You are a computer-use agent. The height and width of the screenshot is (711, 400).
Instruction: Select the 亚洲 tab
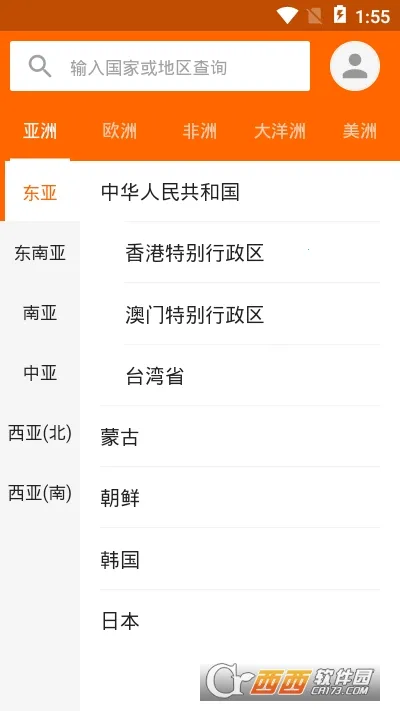[40, 131]
